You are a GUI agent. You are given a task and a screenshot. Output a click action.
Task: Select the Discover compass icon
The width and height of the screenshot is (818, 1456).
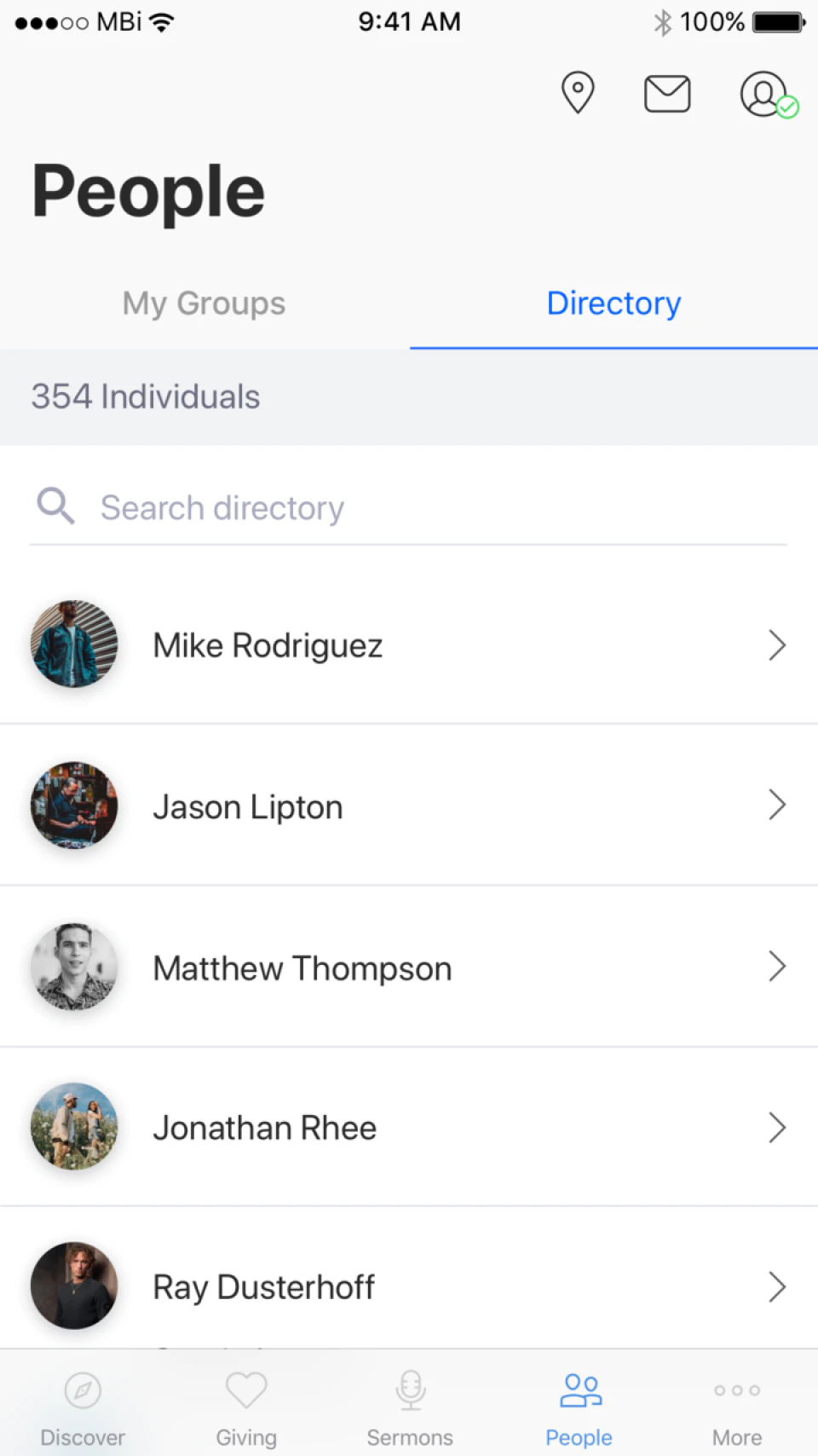tap(83, 1390)
